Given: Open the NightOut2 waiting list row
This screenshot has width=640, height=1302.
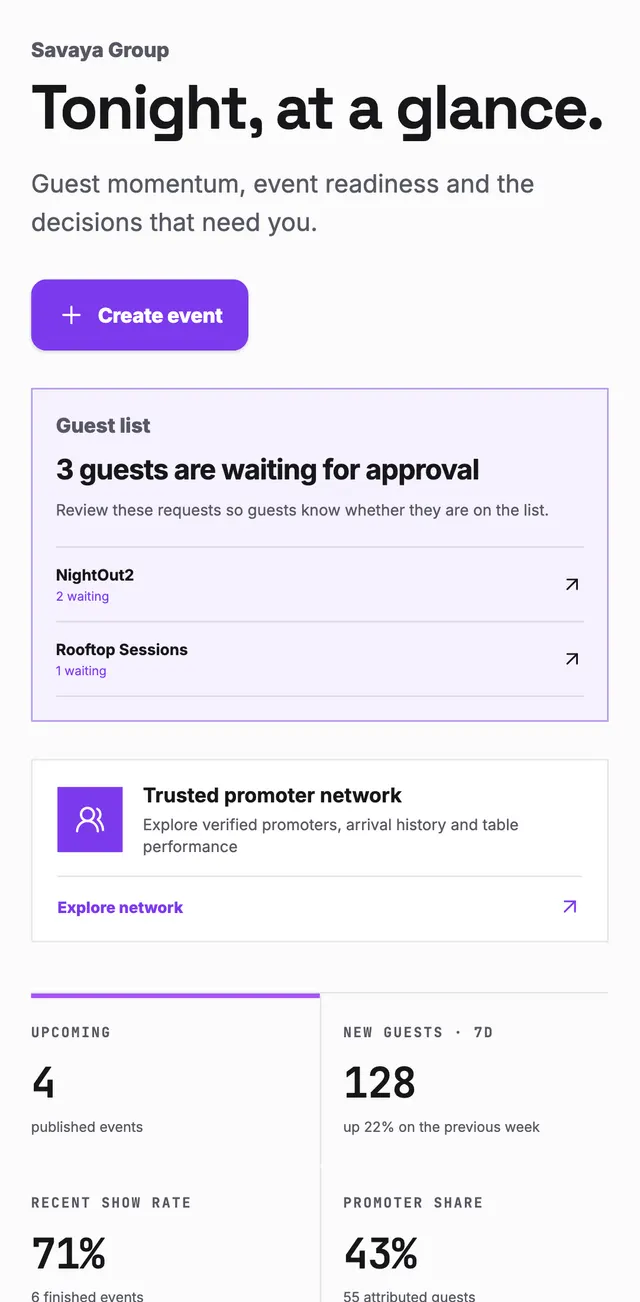Looking at the screenshot, I should [x=320, y=585].
